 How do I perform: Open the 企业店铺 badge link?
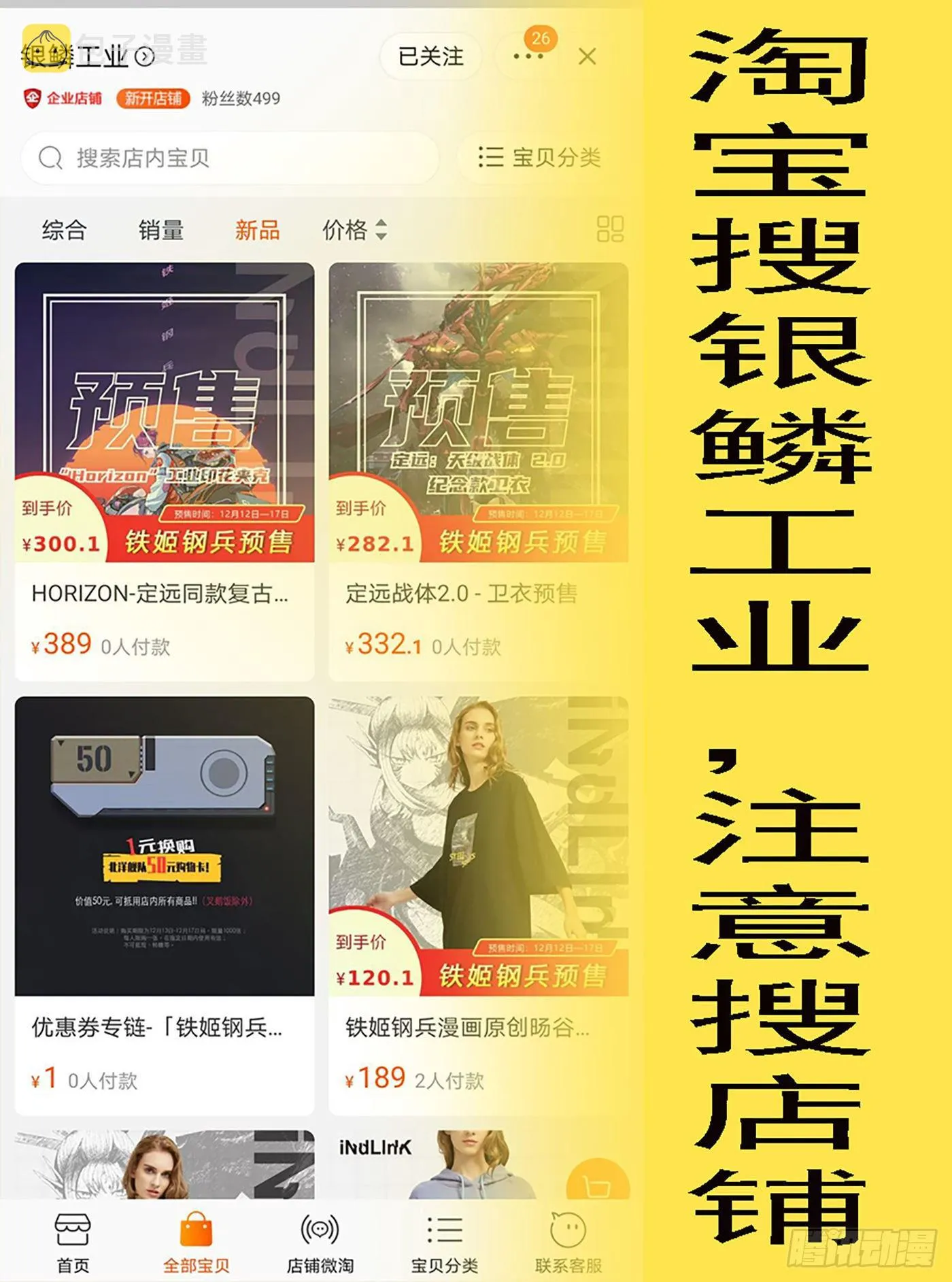pos(64,99)
